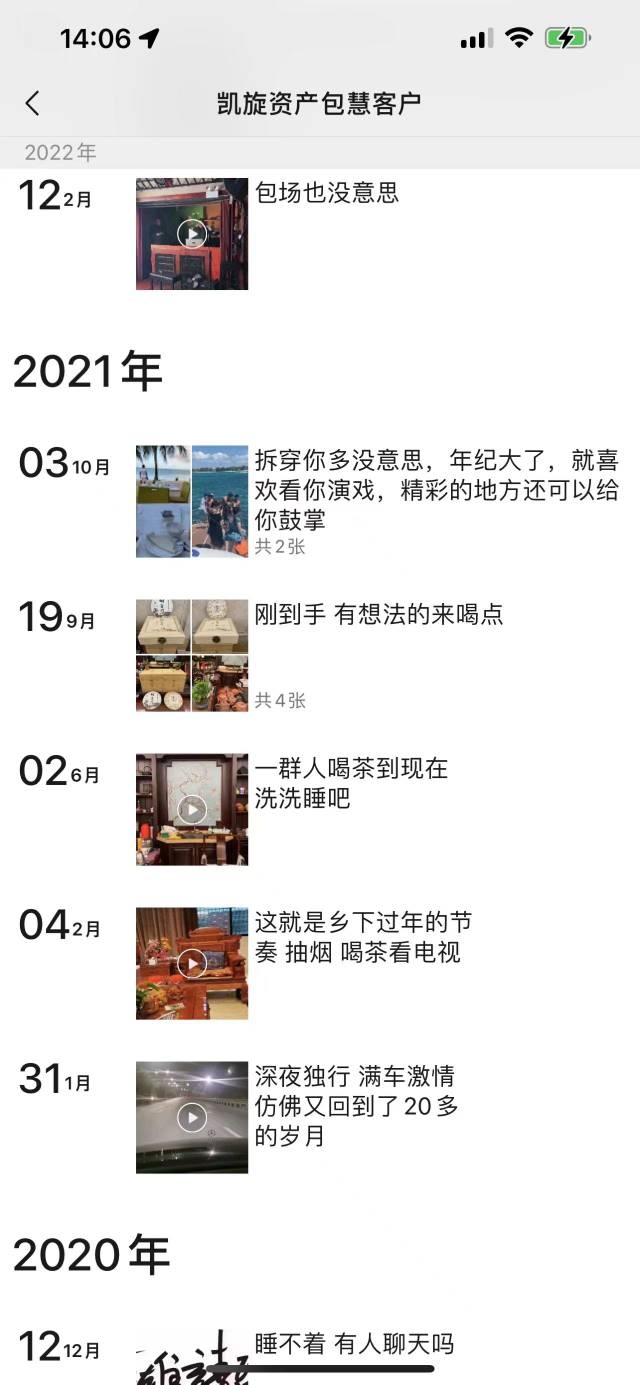The width and height of the screenshot is (640, 1385).
Task: Open the 2-photo post from 03 10月
Action: point(192,501)
